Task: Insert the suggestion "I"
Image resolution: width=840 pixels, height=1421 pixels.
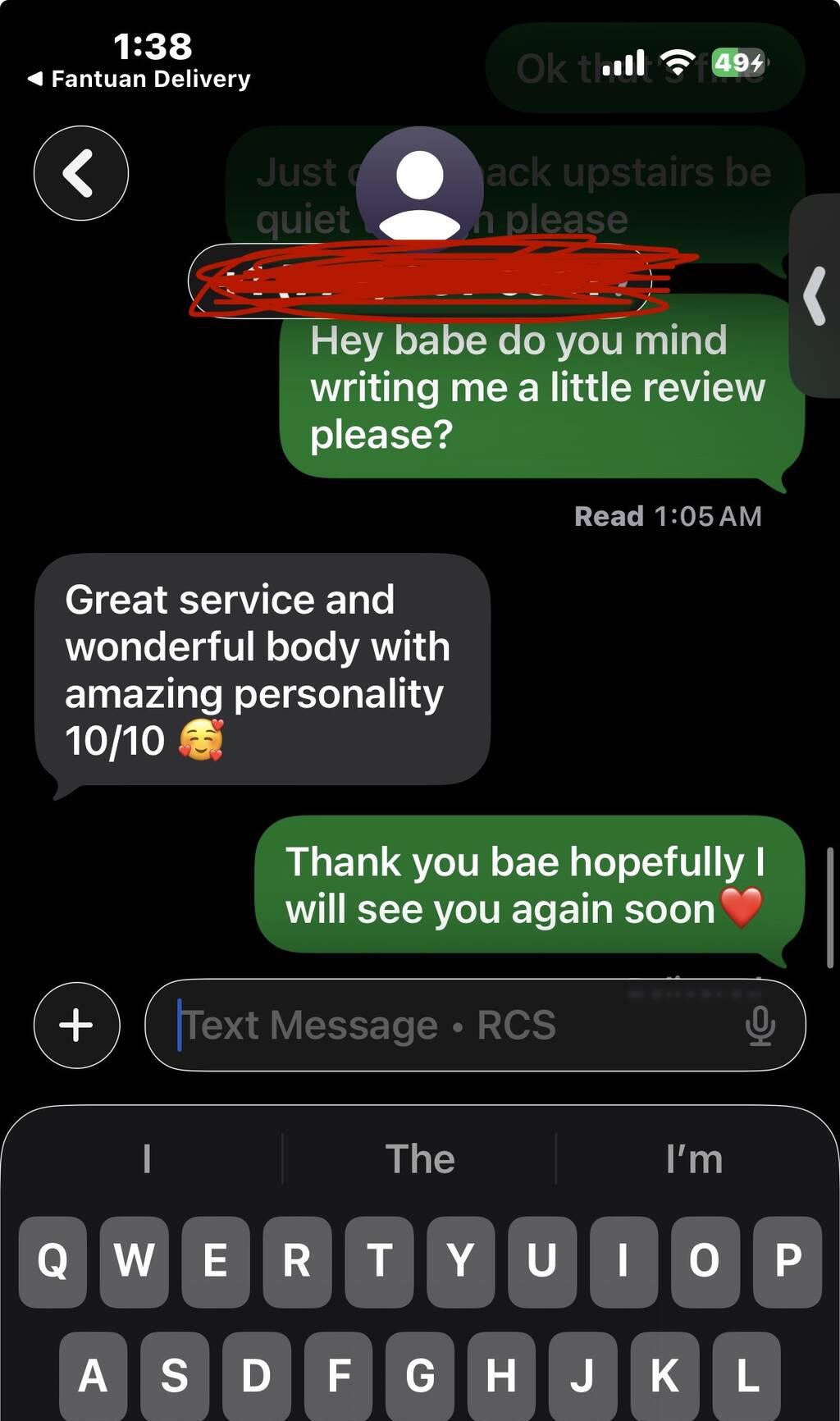Action: (x=146, y=1158)
